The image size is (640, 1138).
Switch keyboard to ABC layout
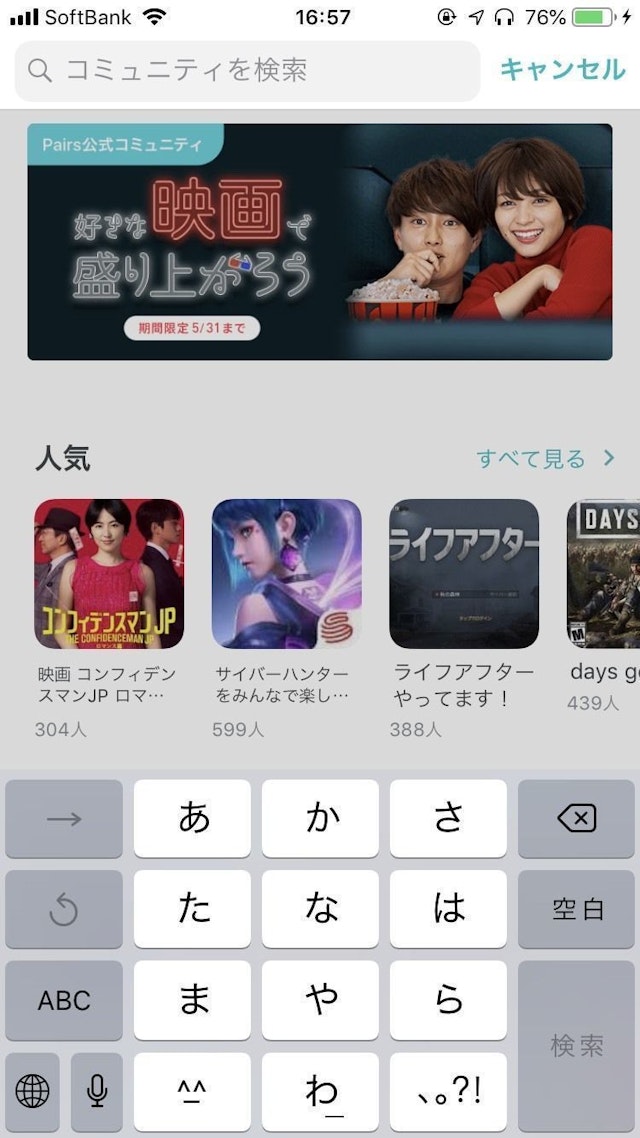tap(64, 1000)
